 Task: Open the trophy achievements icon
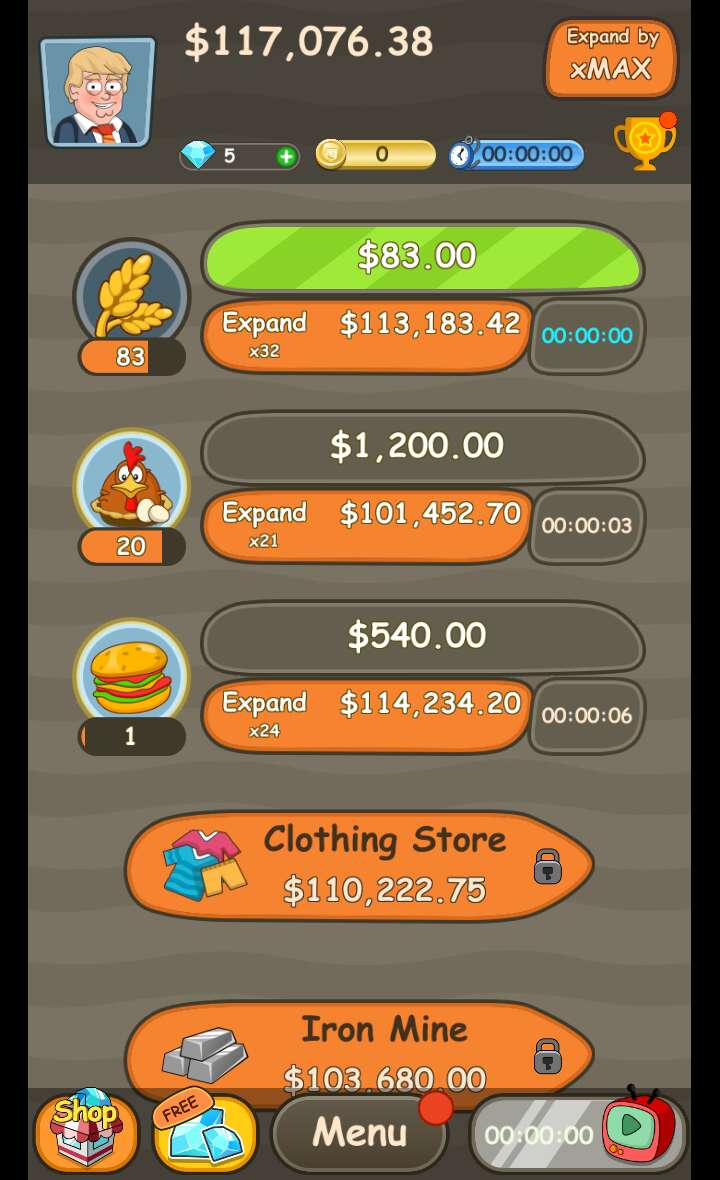[x=644, y=143]
